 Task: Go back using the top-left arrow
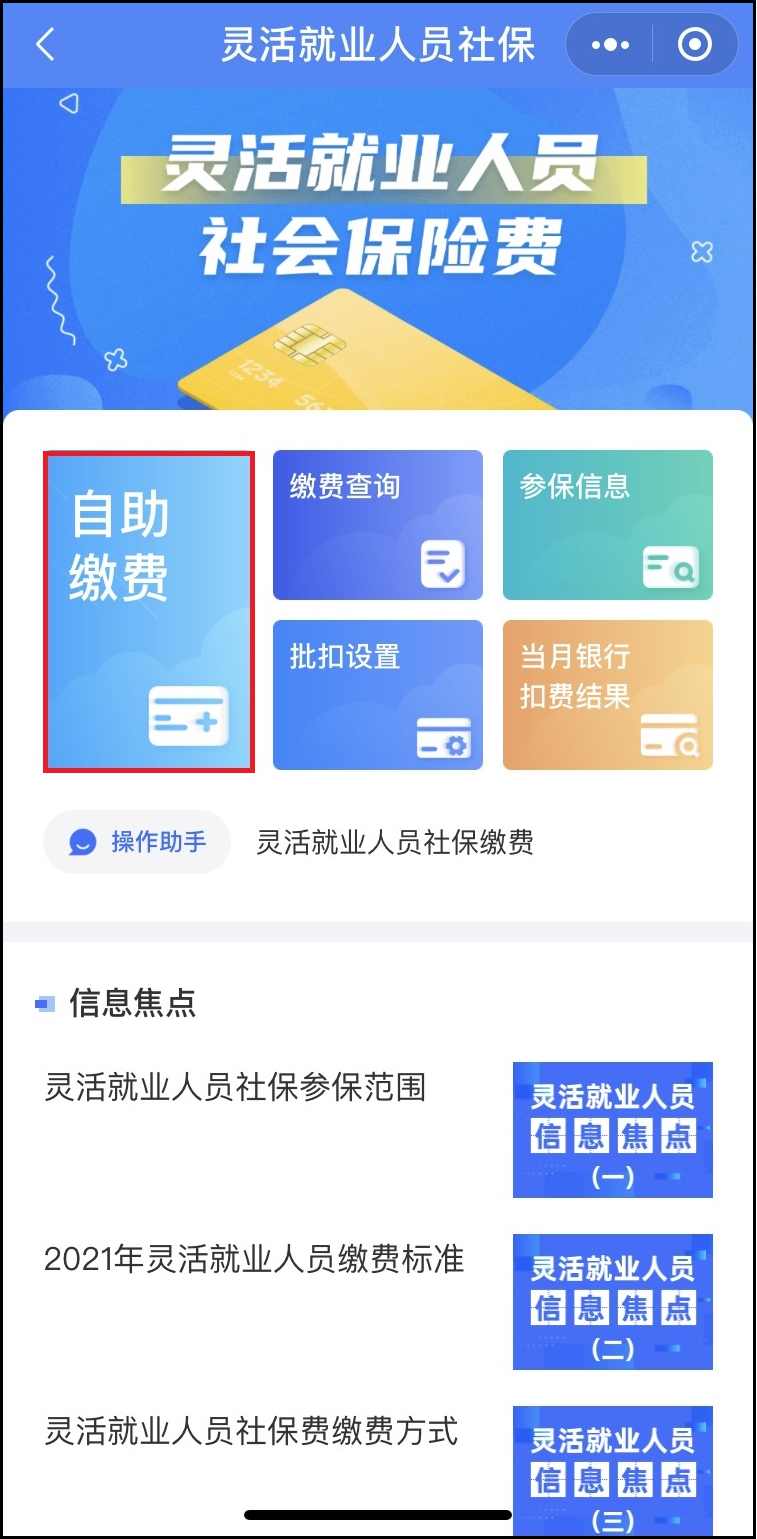pos(45,45)
